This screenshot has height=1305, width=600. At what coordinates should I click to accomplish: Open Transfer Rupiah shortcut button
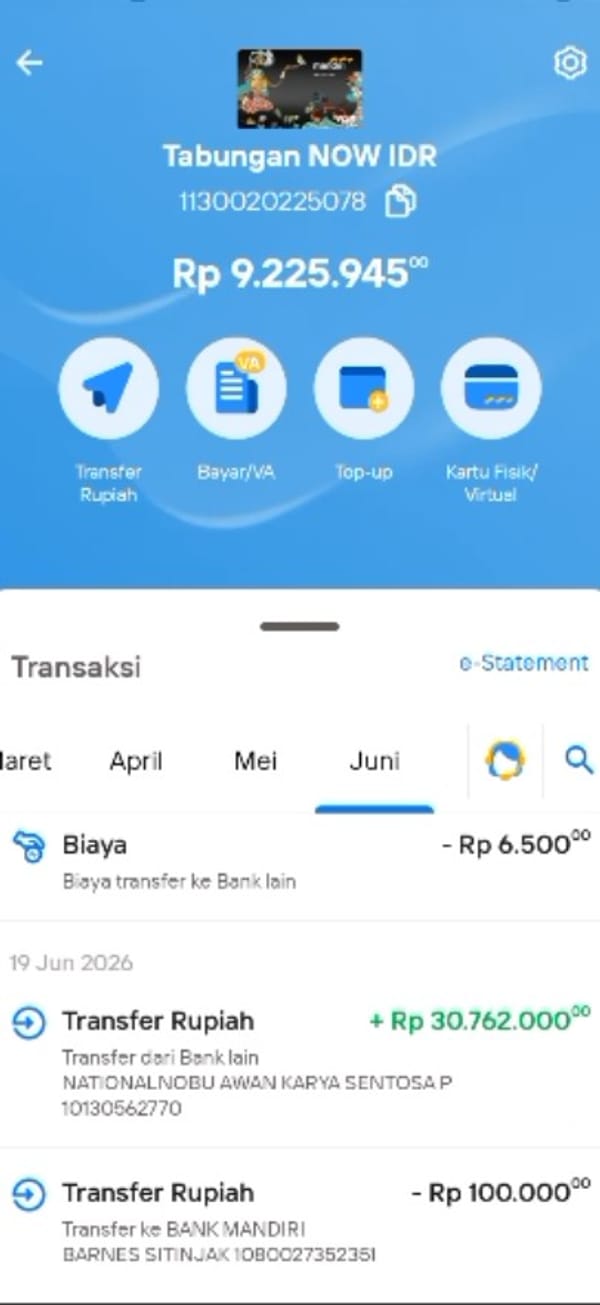coord(108,388)
